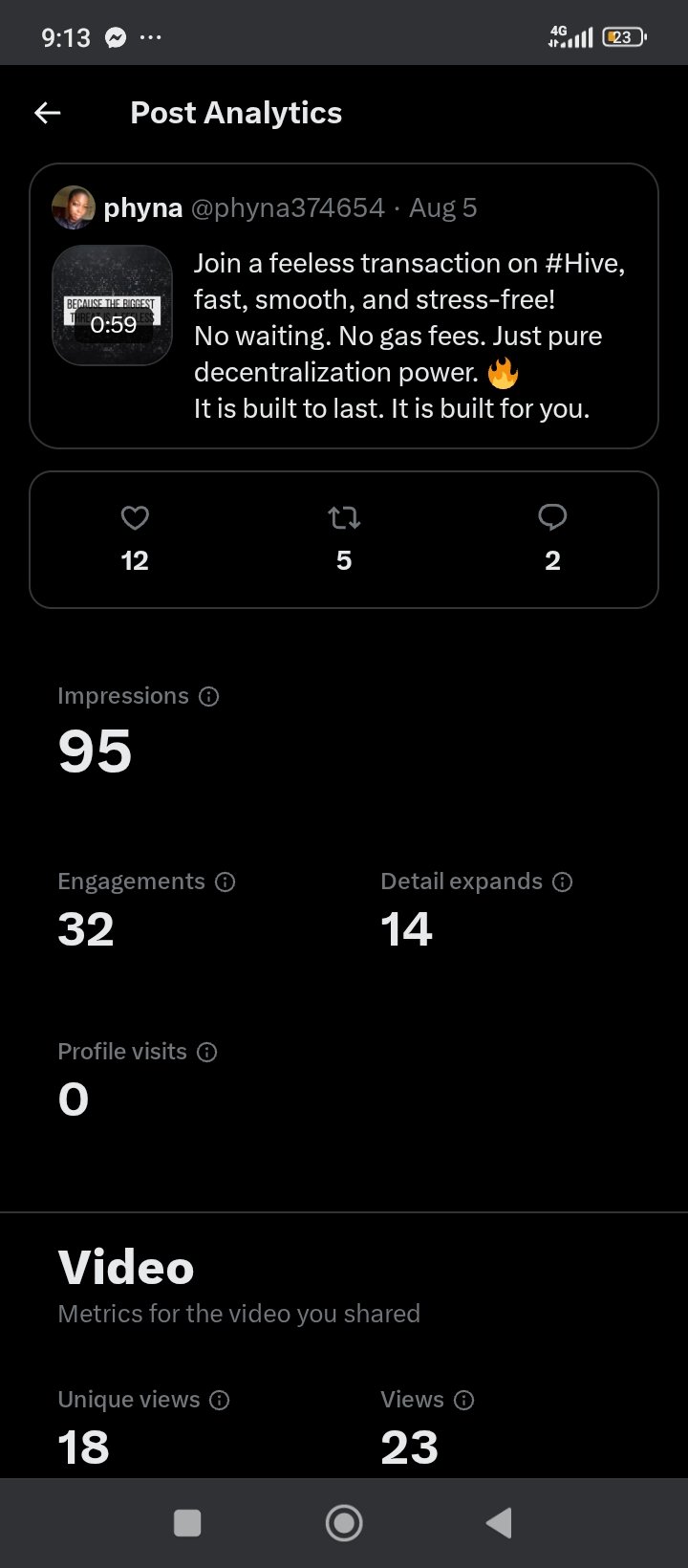Viewport: 688px width, 1568px height.
Task: Go to the system home screen
Action: click(344, 1523)
